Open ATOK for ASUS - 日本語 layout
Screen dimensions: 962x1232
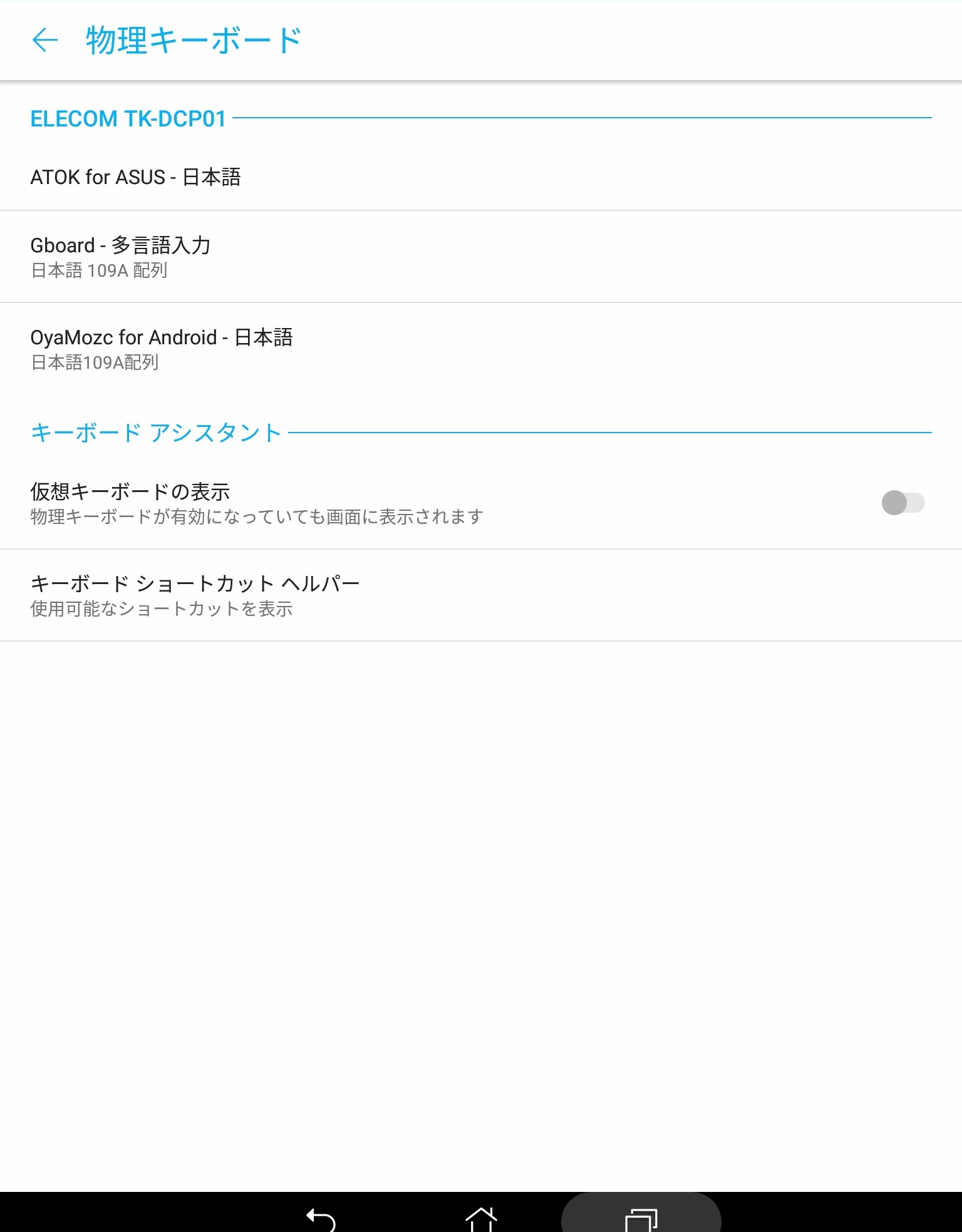(135, 177)
